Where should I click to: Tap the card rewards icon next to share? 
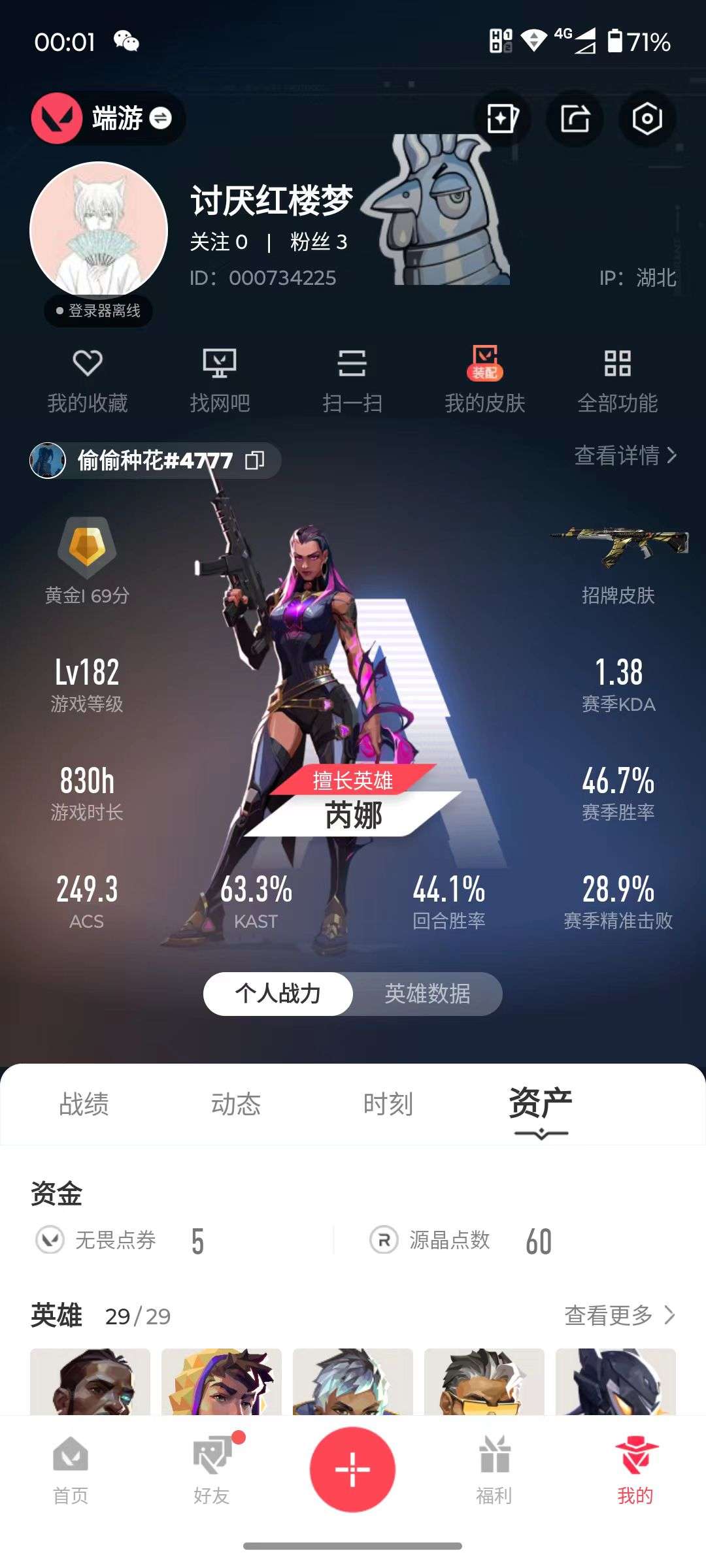[503, 118]
